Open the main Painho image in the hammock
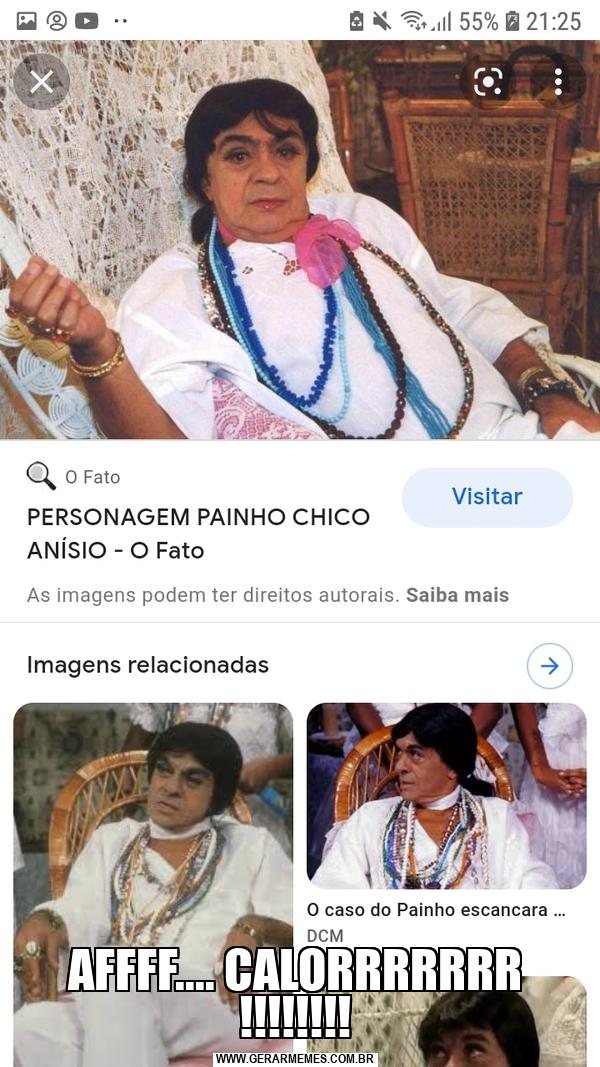This screenshot has height=1067, width=600. pos(300,240)
